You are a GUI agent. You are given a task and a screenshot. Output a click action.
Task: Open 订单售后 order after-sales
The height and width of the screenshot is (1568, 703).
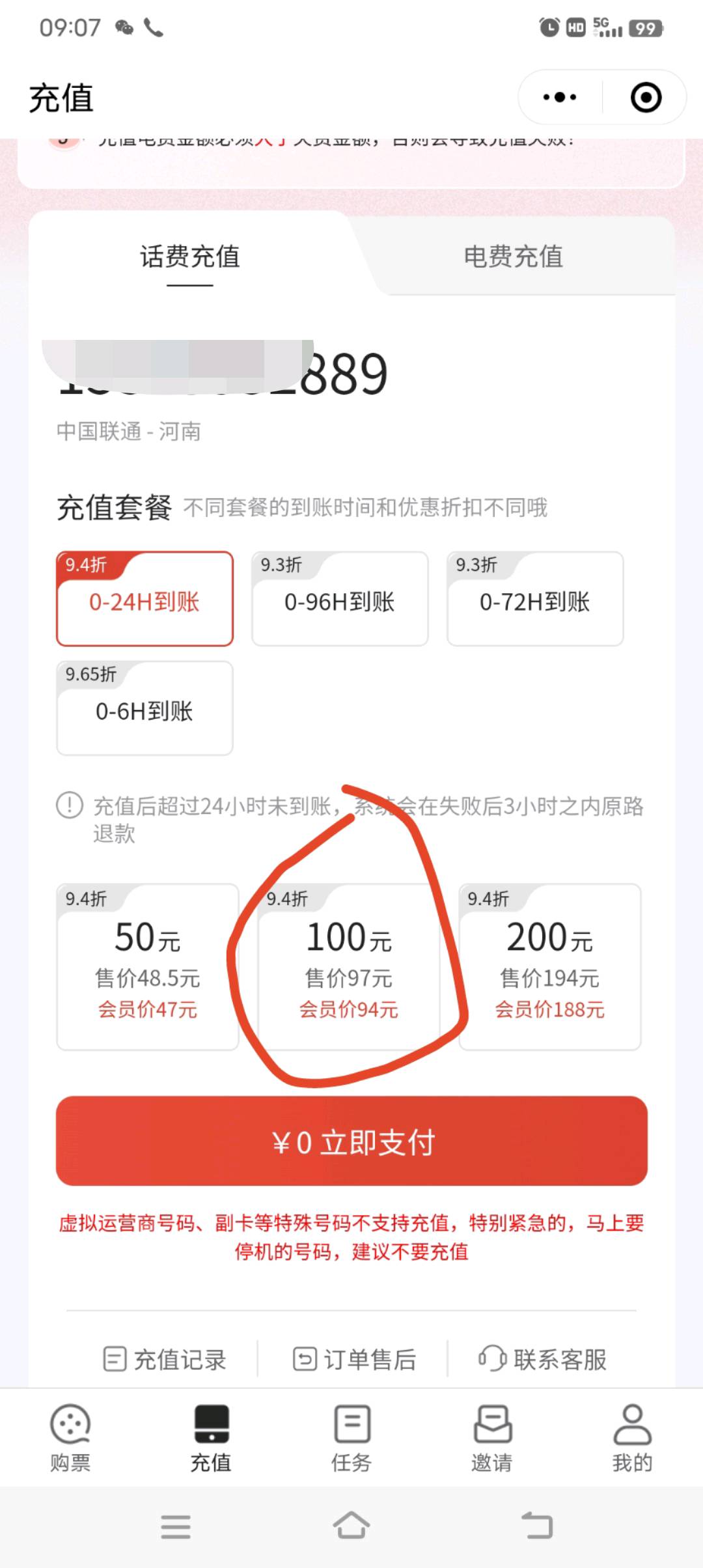coord(354,1359)
